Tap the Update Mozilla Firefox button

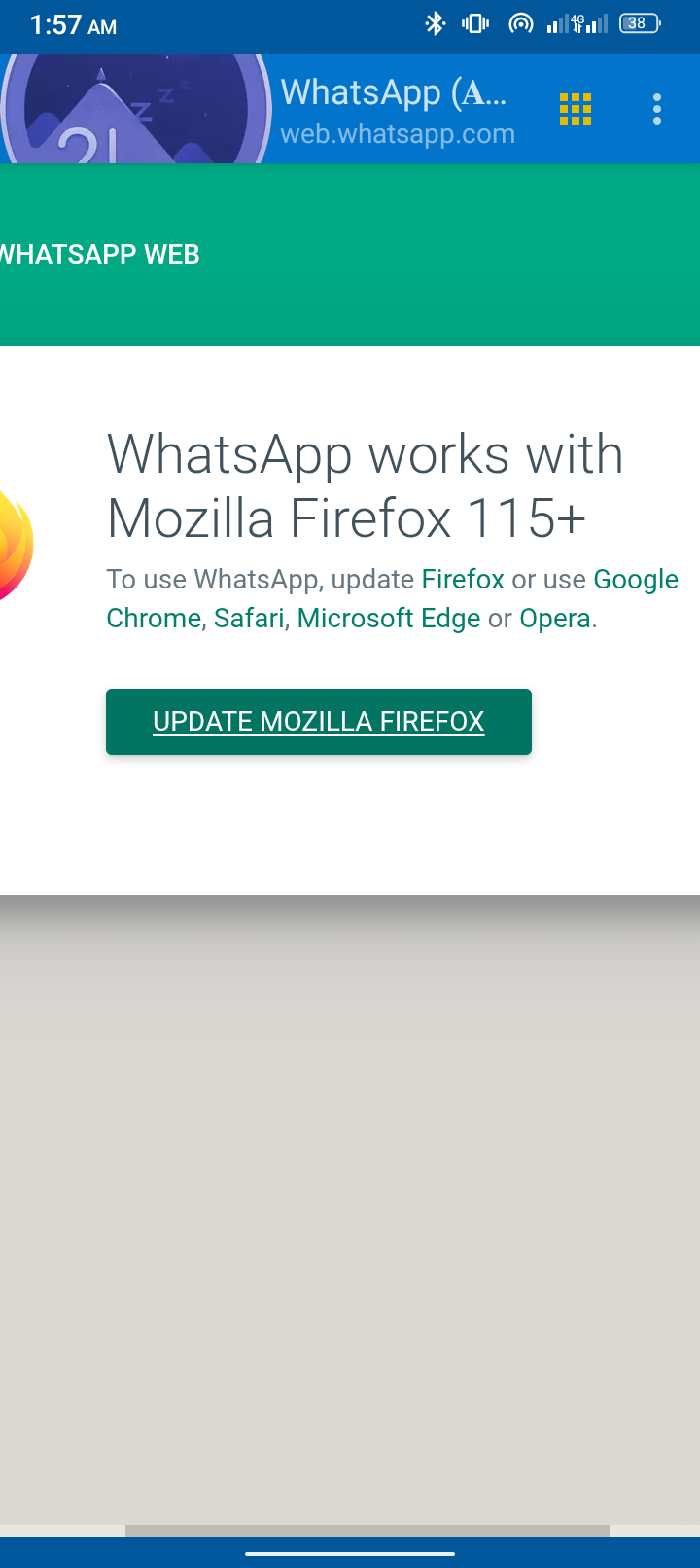(319, 722)
